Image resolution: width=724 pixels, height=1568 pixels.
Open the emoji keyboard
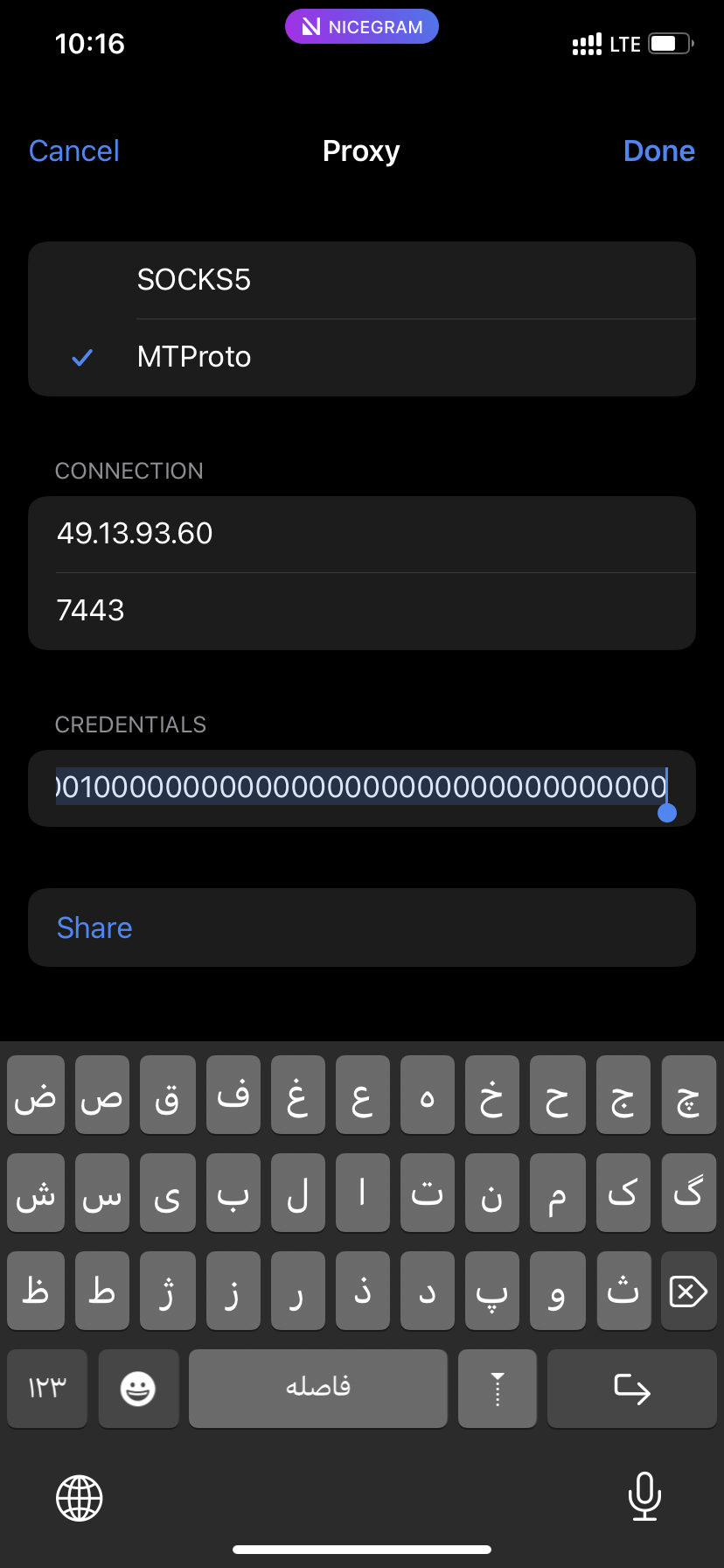(138, 1389)
